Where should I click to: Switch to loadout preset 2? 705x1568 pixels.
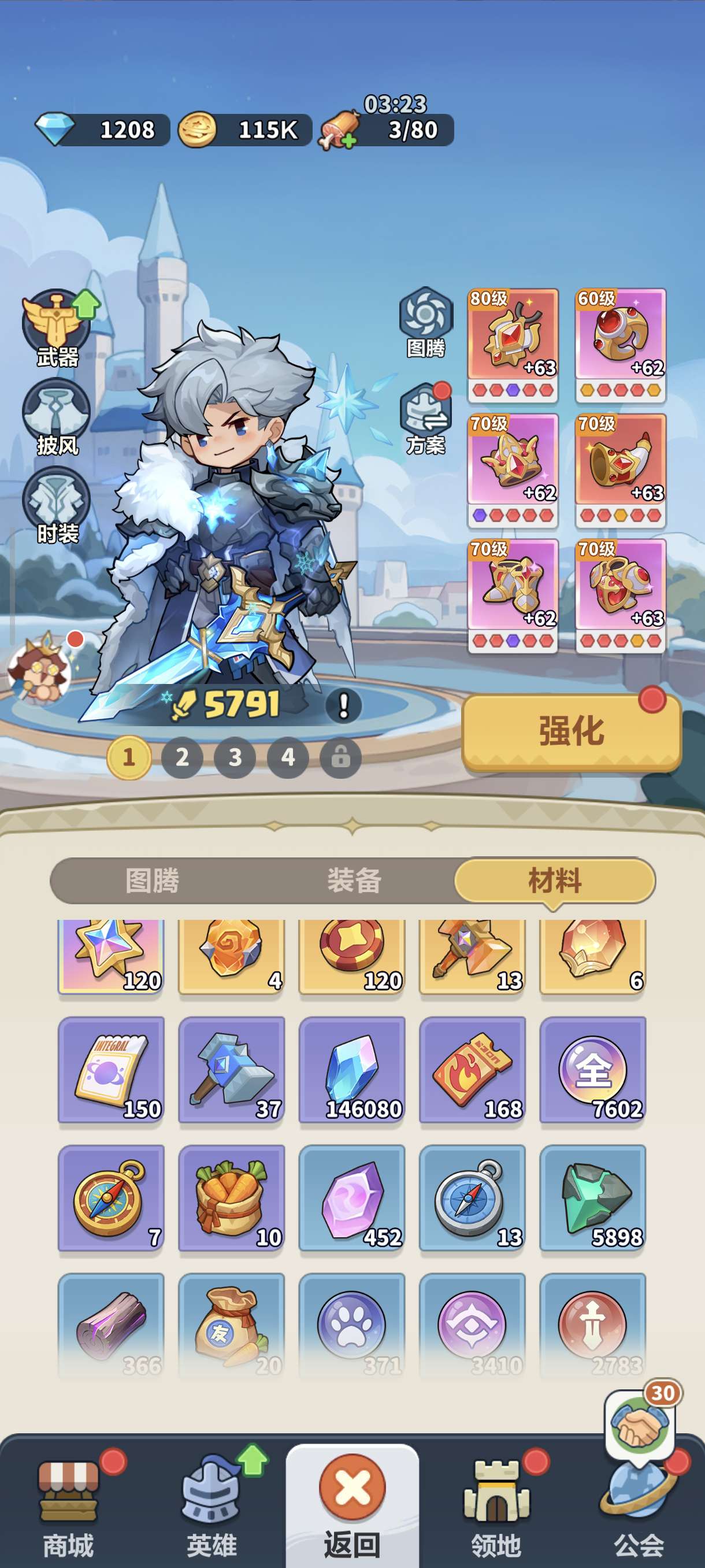pyautogui.click(x=182, y=757)
